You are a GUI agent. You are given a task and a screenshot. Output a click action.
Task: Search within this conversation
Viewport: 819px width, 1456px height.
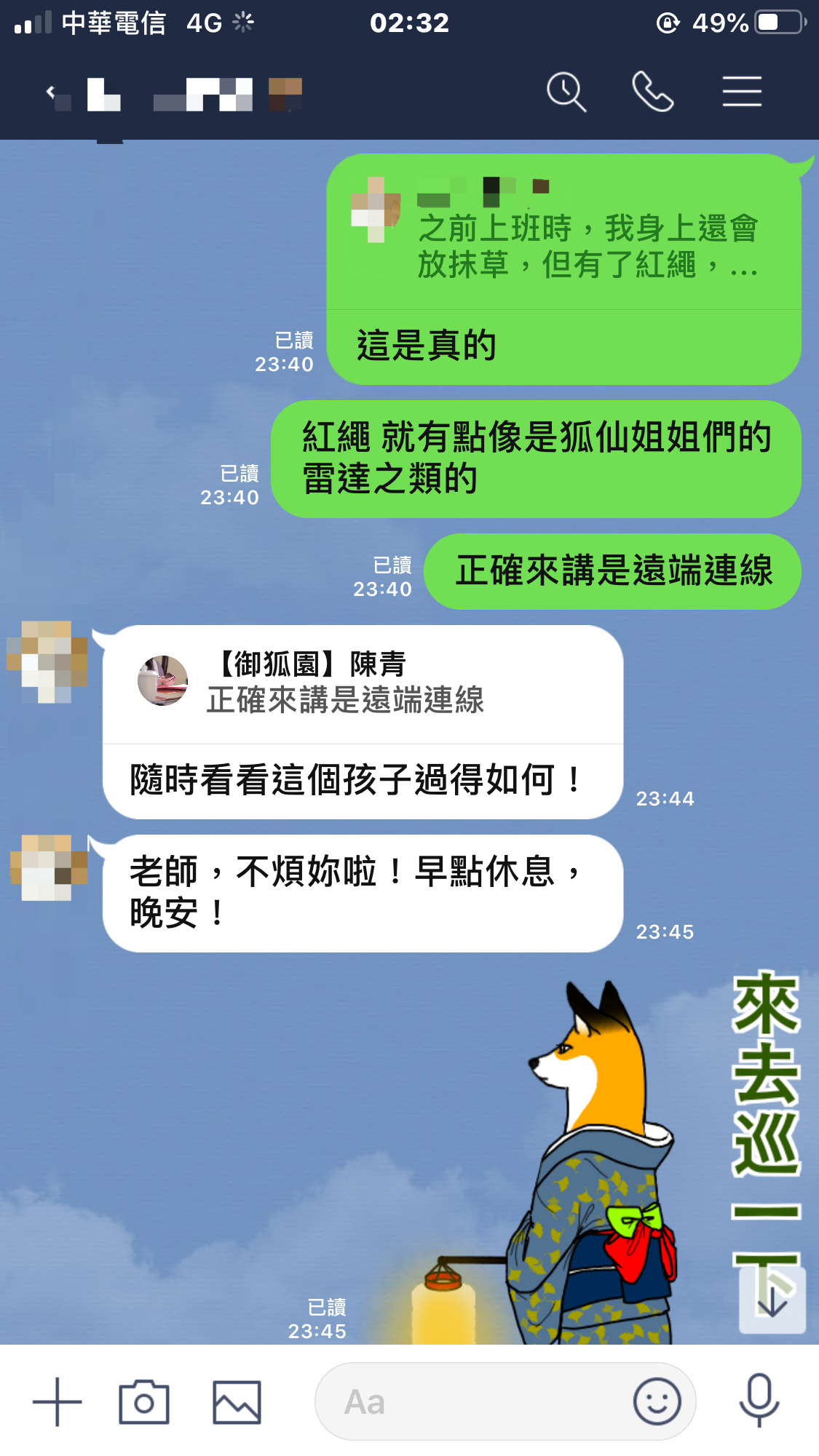click(x=566, y=92)
